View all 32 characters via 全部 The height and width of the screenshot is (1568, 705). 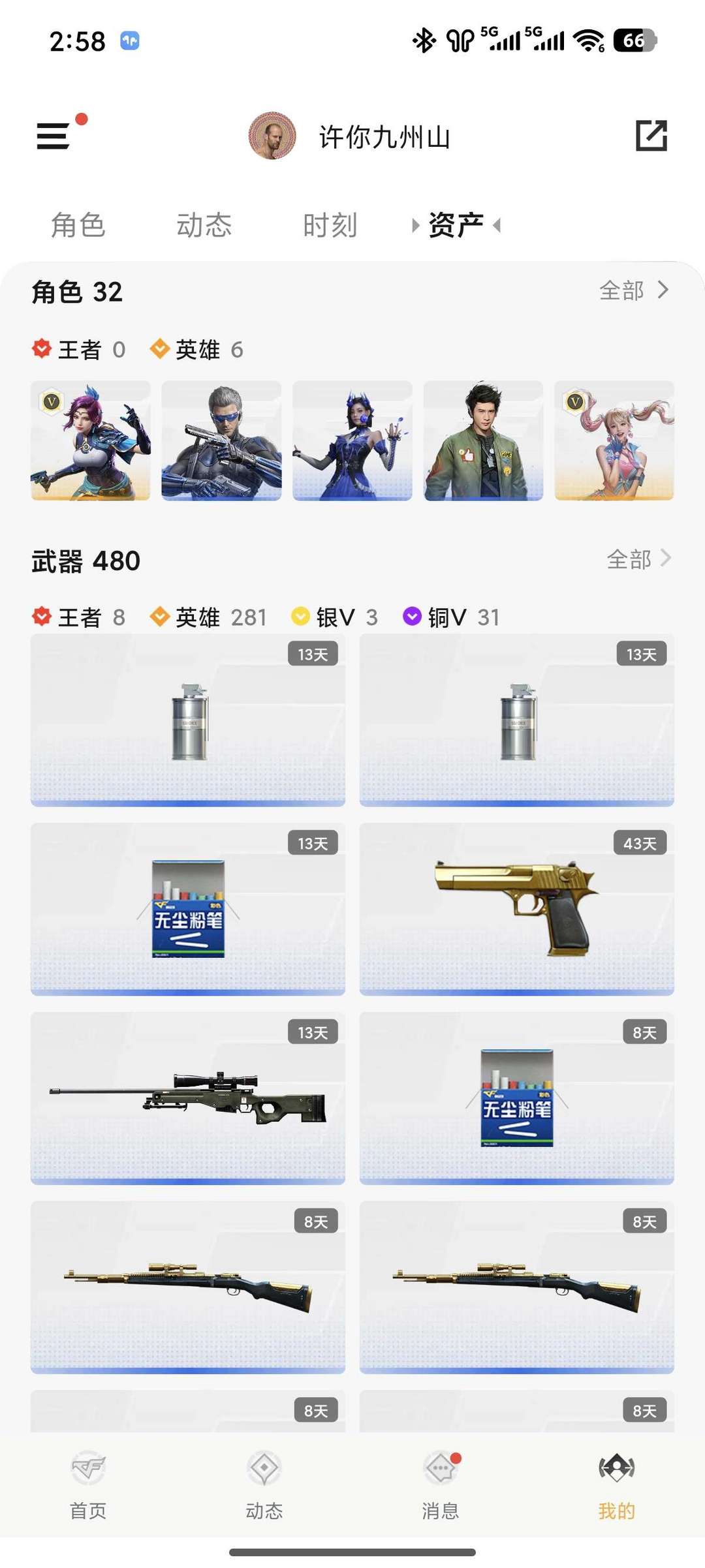pos(633,290)
